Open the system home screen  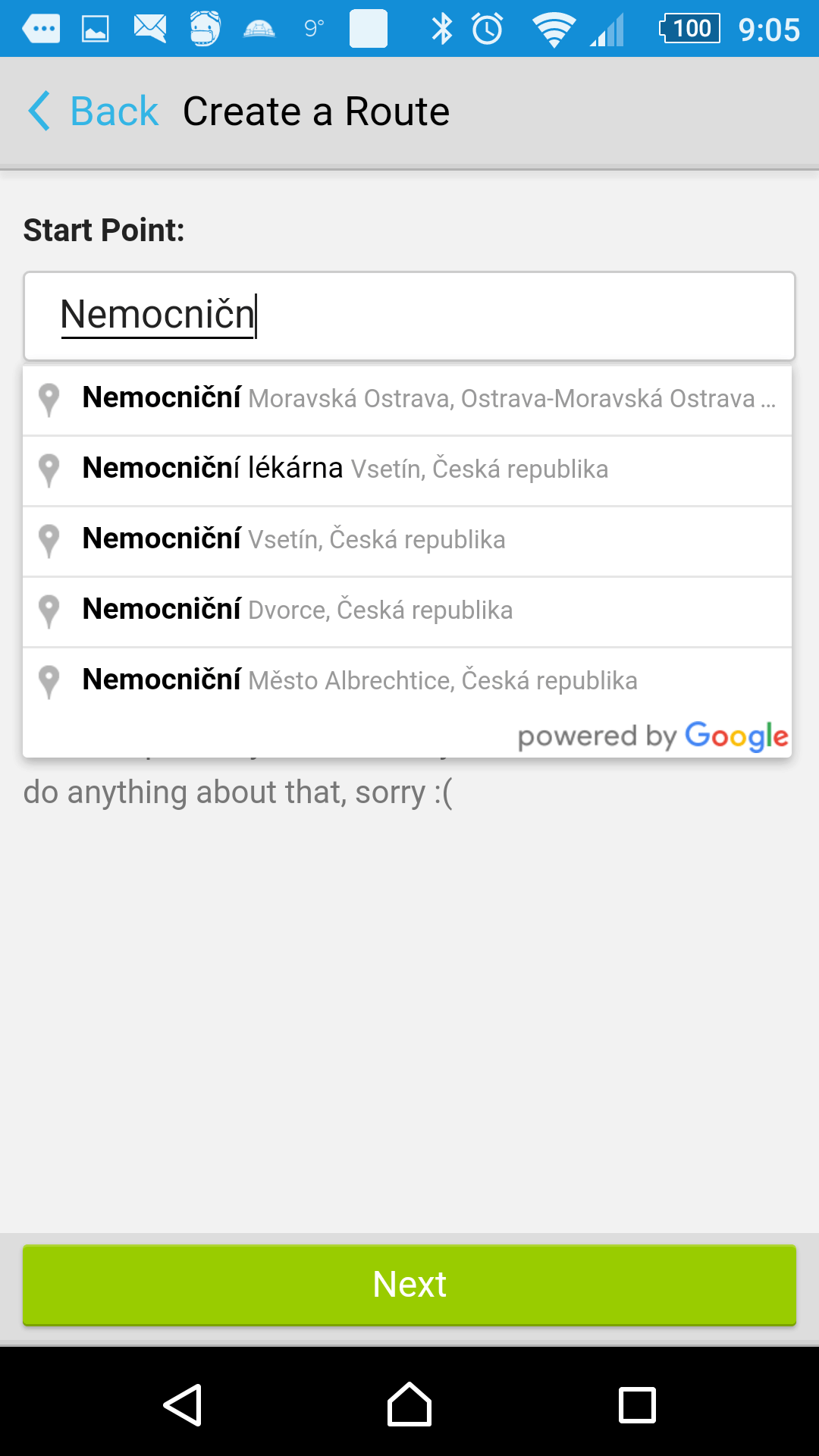[409, 1404]
